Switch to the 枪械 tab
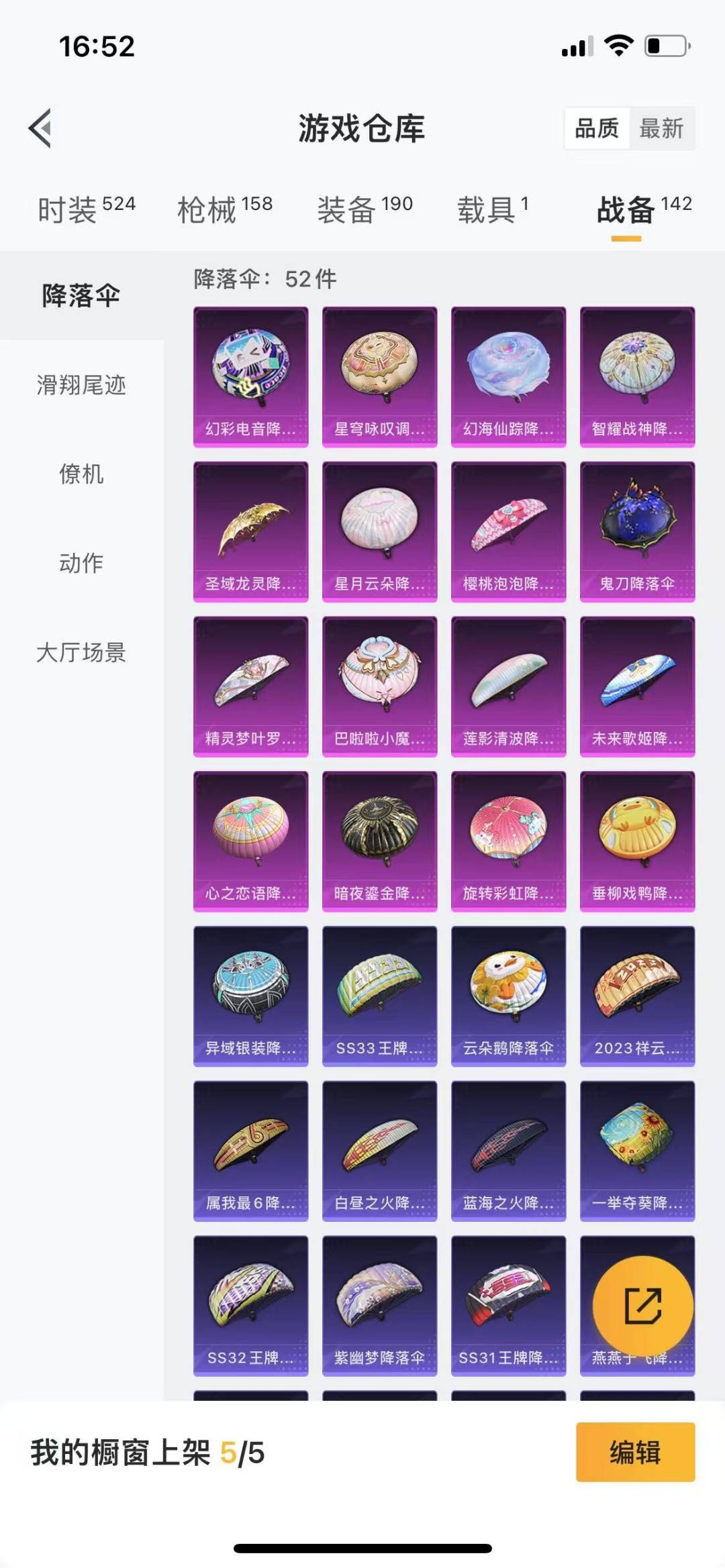This screenshot has width=725, height=1568. coord(225,209)
